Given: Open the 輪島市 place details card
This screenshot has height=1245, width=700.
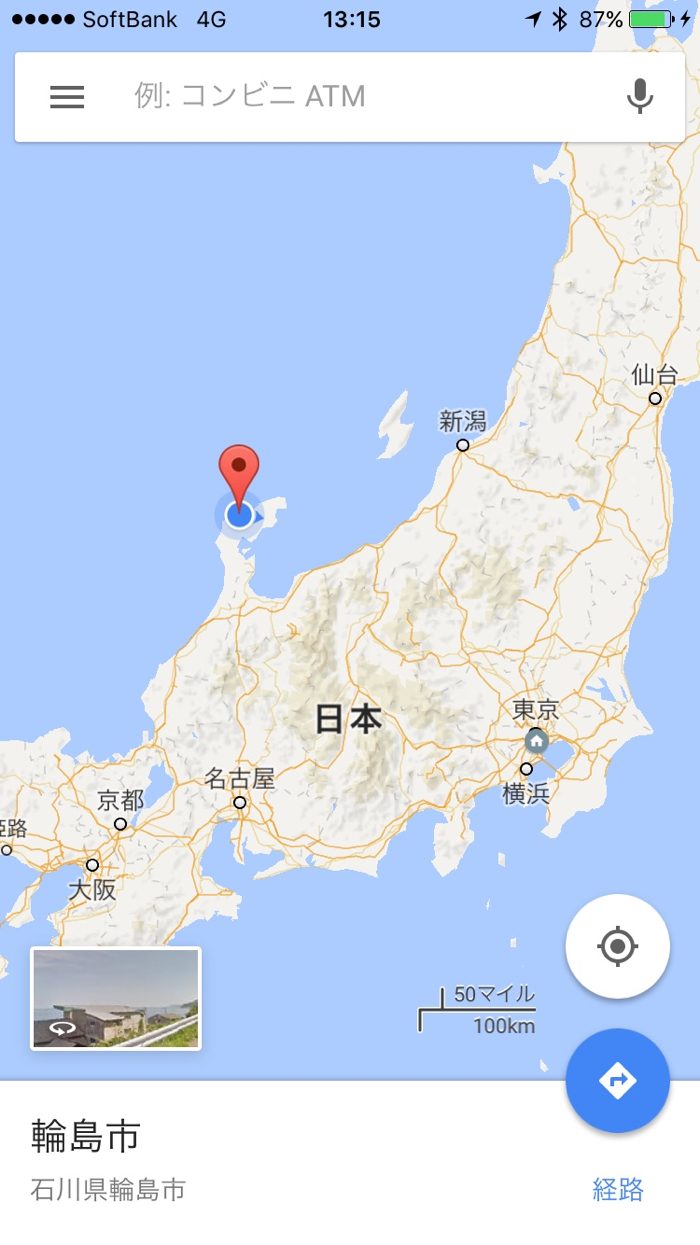Looking at the screenshot, I should tap(250, 1160).
